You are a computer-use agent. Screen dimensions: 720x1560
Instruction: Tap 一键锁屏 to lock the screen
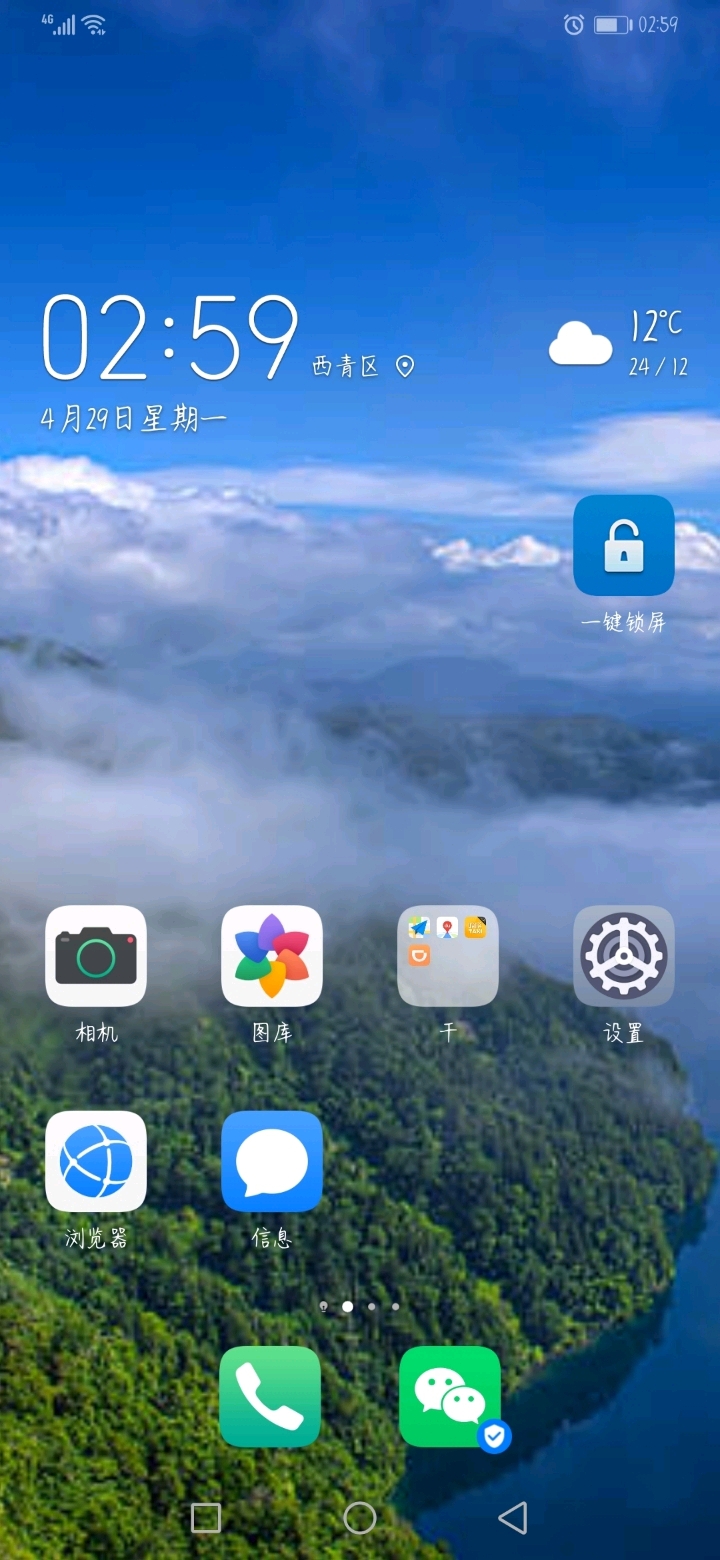(624, 546)
